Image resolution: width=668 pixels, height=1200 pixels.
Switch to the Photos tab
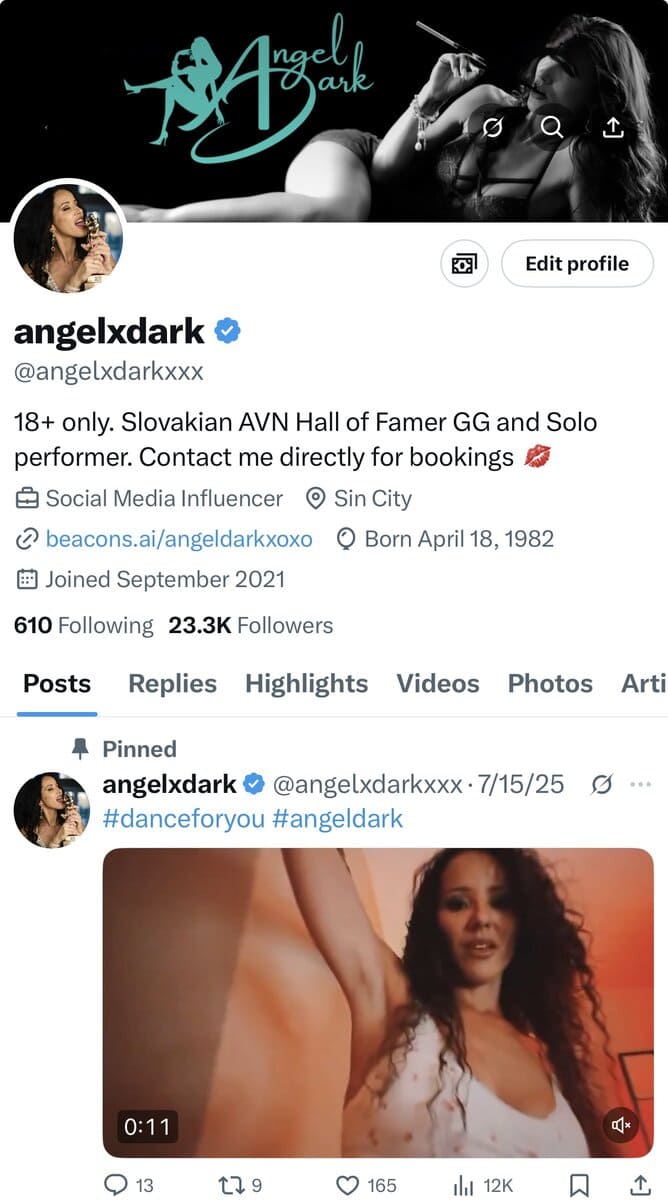tap(550, 684)
